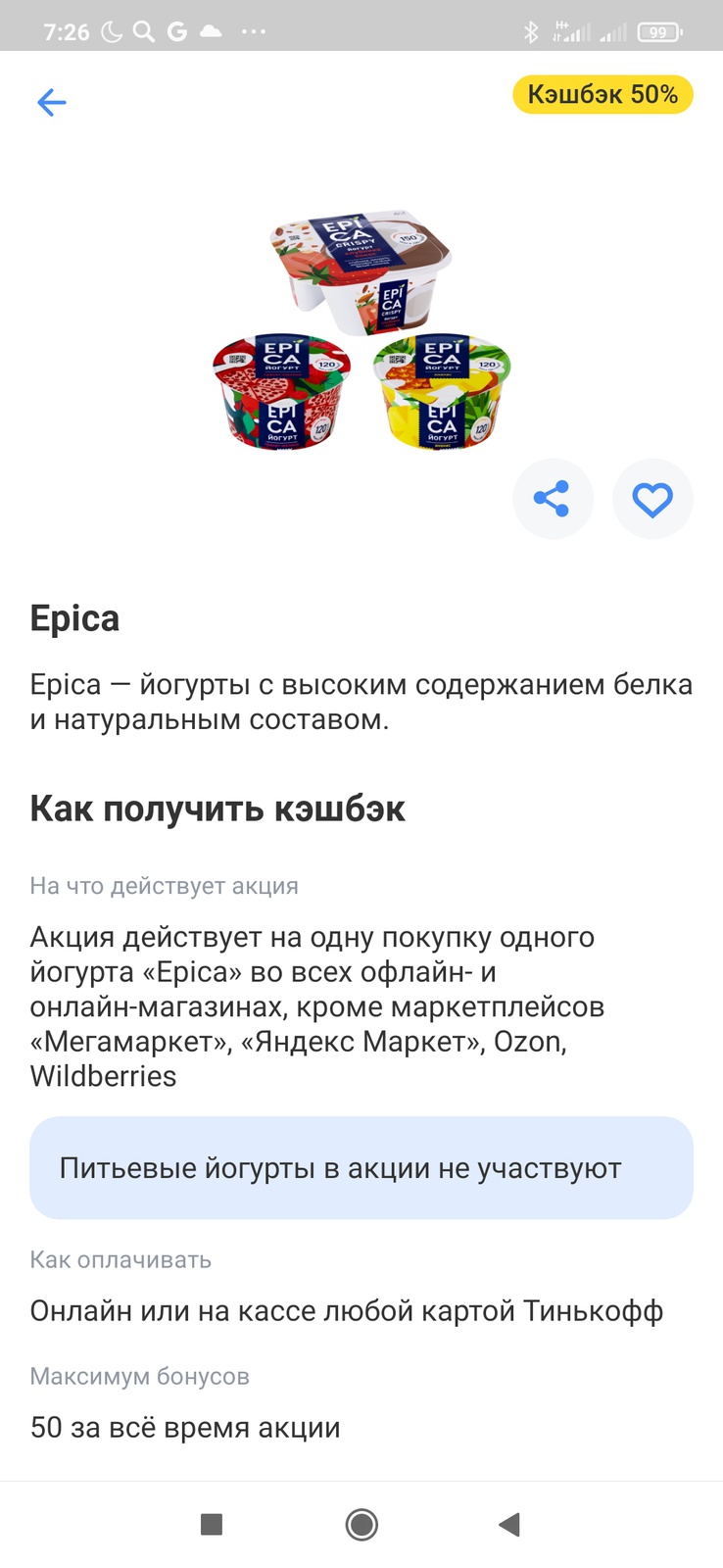Open recent apps with the square button
723x1568 pixels.
(x=212, y=1524)
